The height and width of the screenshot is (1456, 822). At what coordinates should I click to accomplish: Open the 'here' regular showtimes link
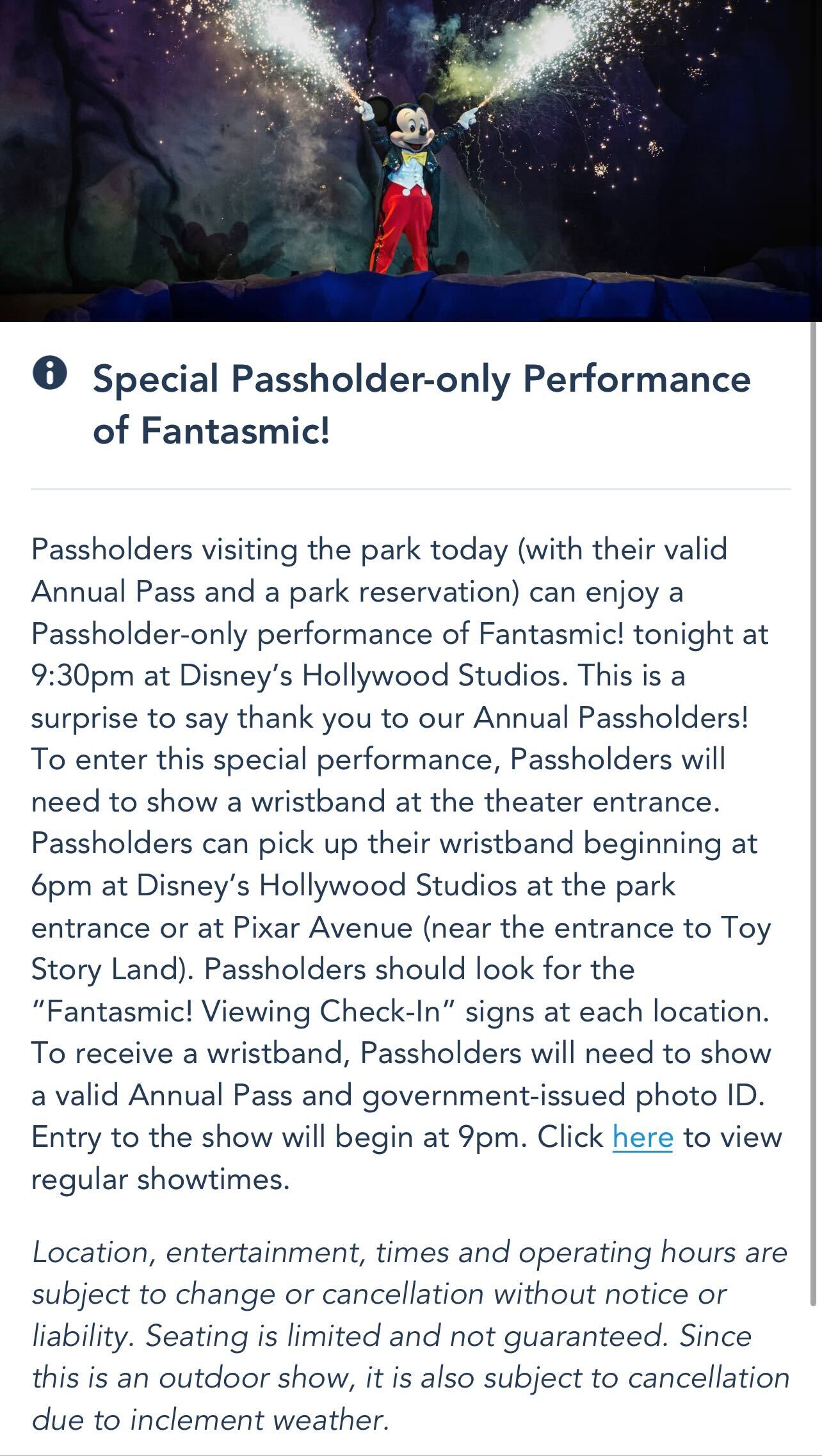click(x=642, y=1137)
